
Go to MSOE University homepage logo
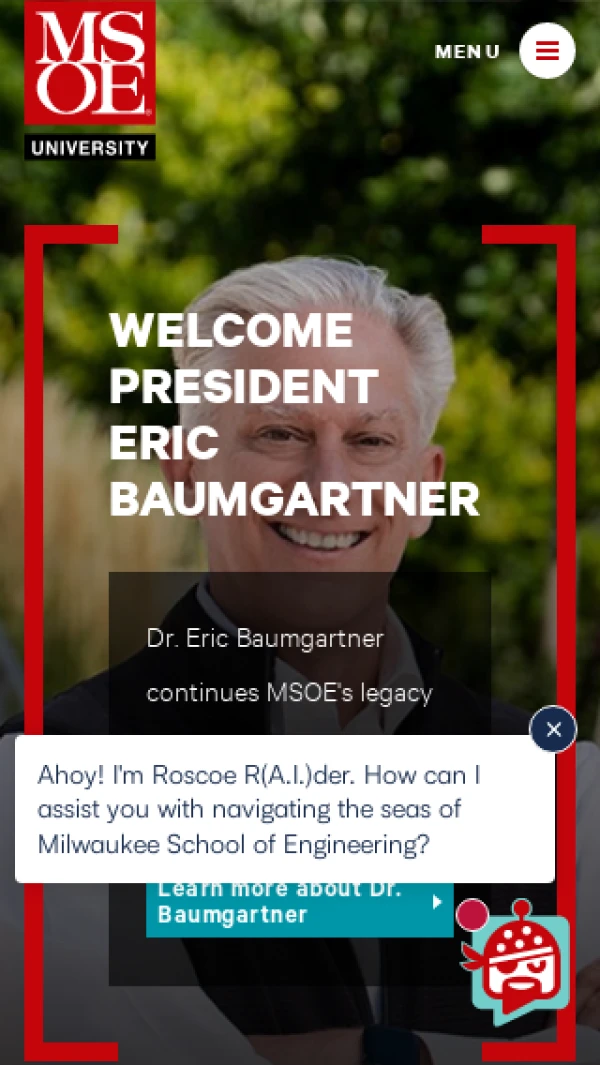tap(90, 80)
